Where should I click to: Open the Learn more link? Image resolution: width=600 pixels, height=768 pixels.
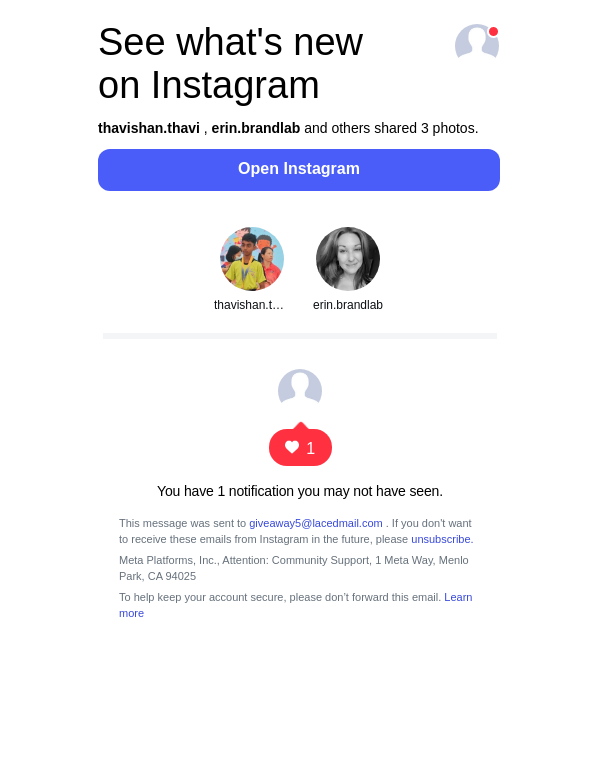[457, 597]
